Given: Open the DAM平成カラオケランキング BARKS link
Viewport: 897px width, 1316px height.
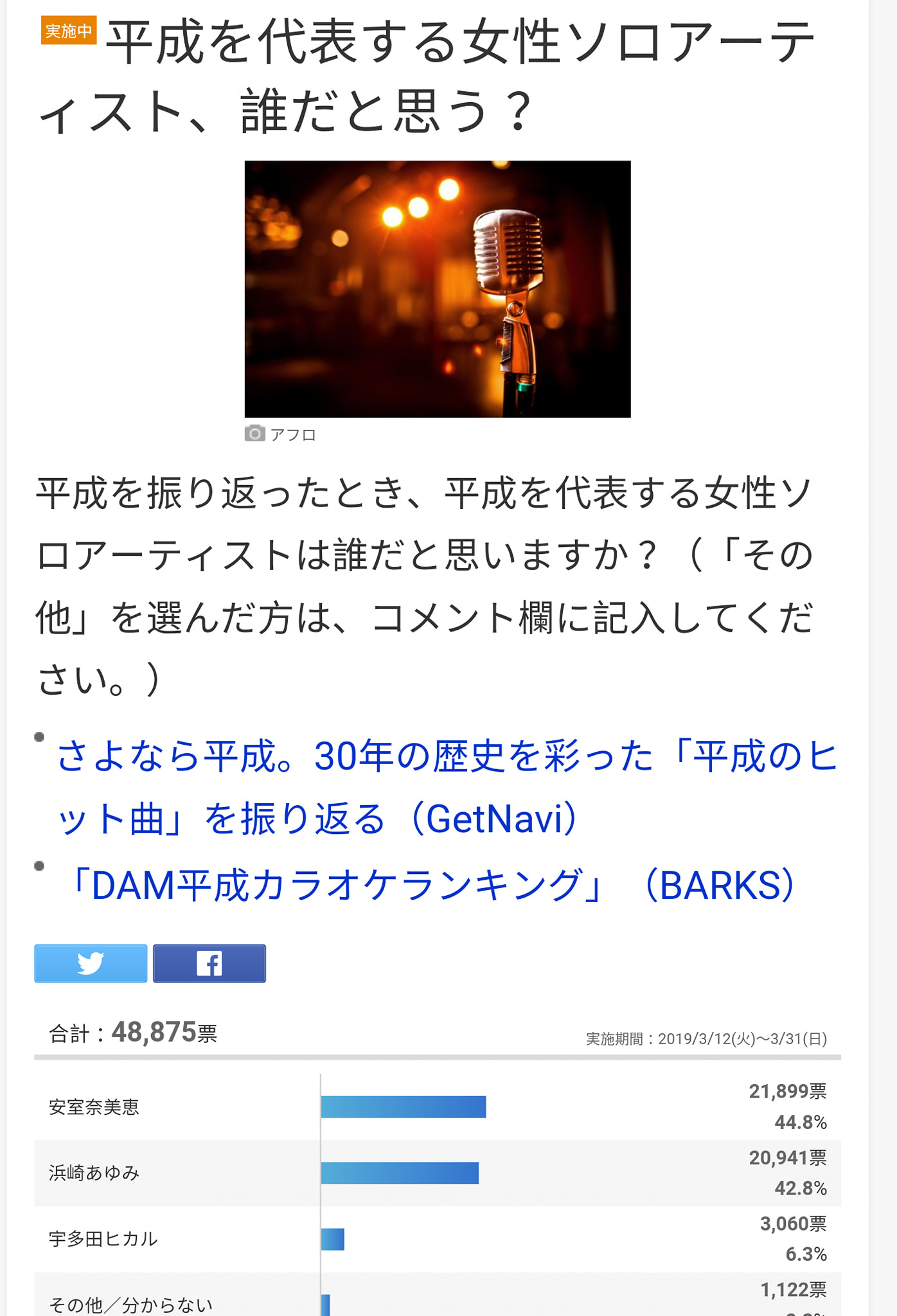Looking at the screenshot, I should [431, 885].
